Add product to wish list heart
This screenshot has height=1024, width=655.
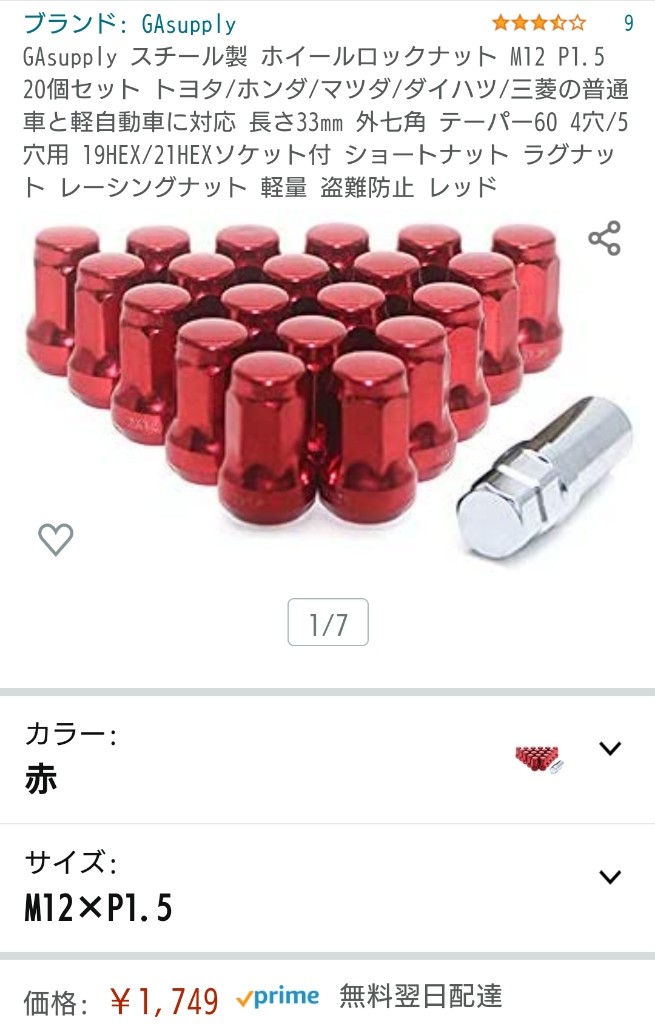[x=56, y=540]
